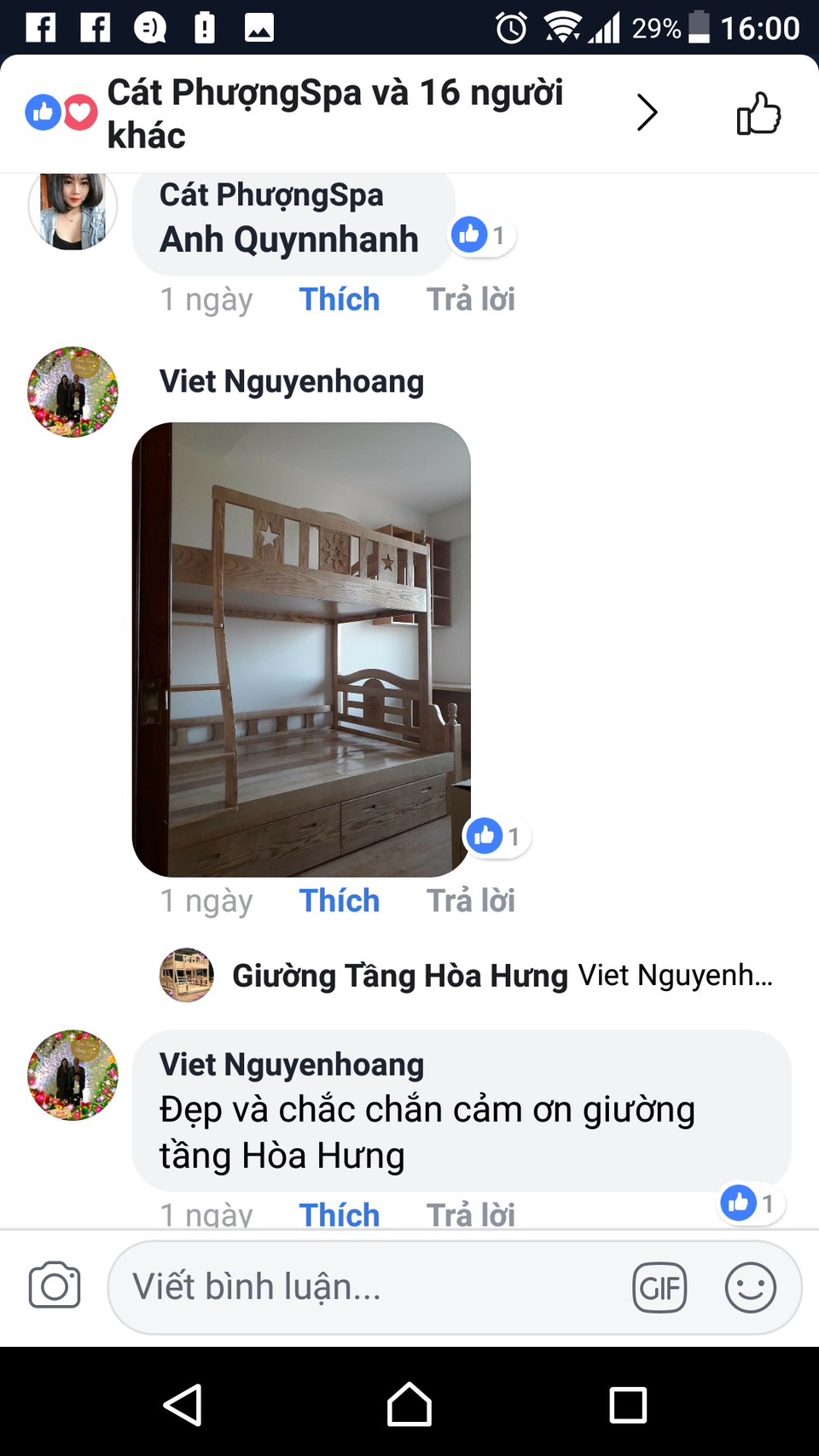Like the comment "Đẹp và chắc chắn"
The height and width of the screenshot is (1456, 819).
(x=339, y=1214)
